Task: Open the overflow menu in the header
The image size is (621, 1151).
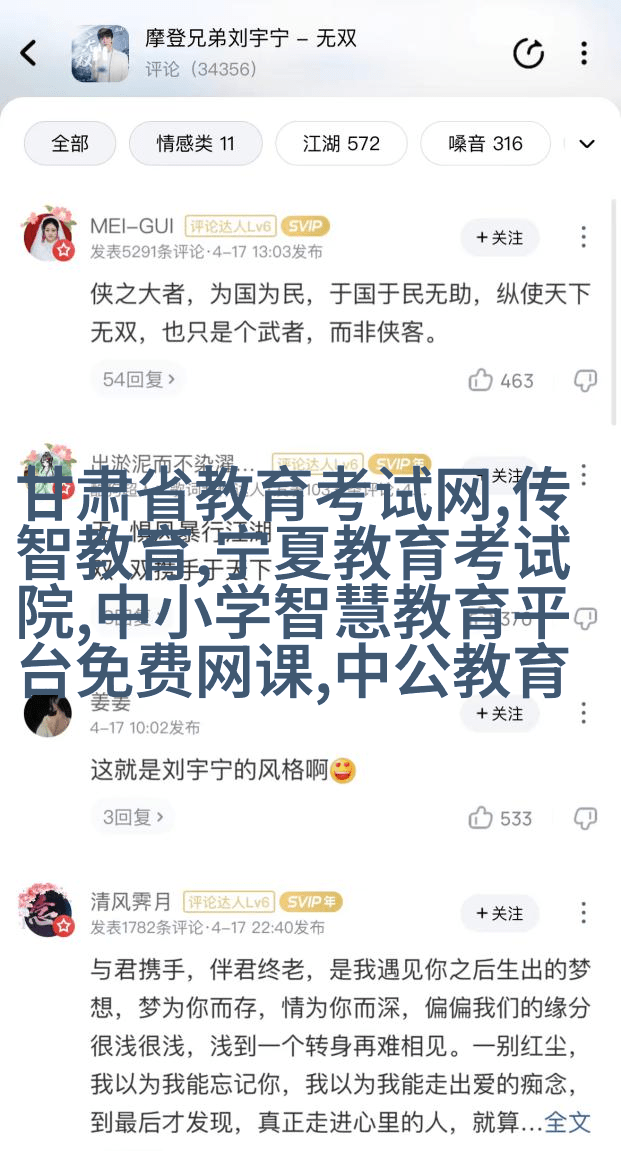Action: [584, 53]
